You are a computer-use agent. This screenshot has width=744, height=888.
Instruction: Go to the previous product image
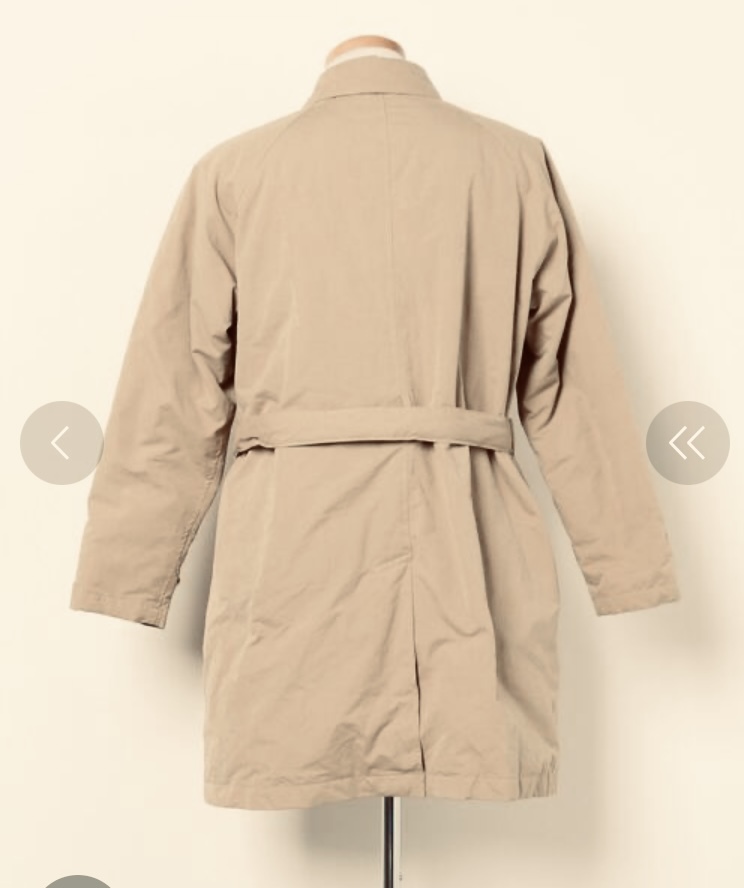tap(61, 443)
